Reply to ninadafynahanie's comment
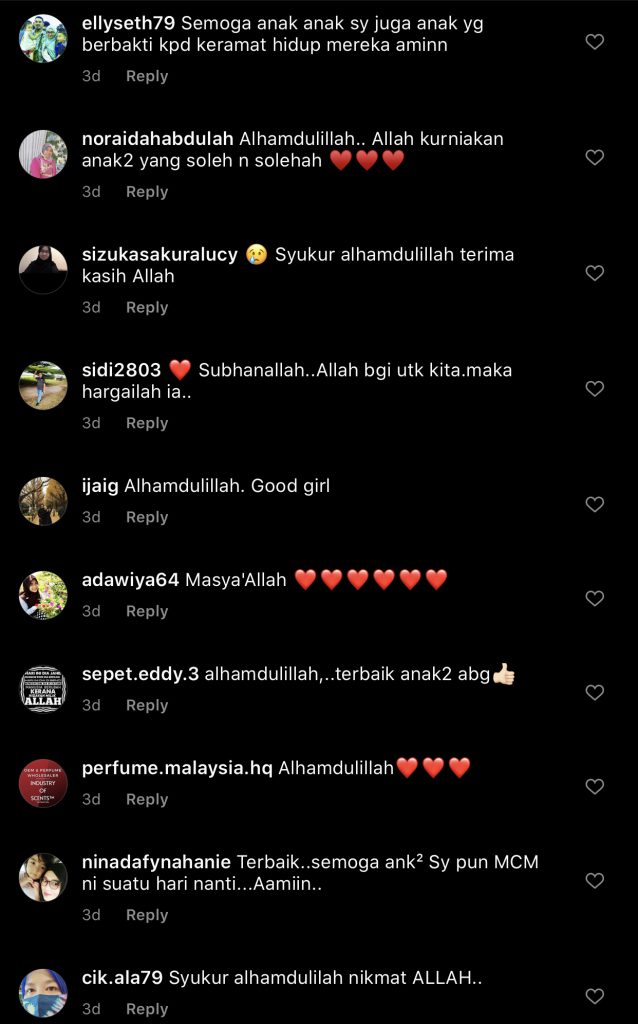 [147, 915]
